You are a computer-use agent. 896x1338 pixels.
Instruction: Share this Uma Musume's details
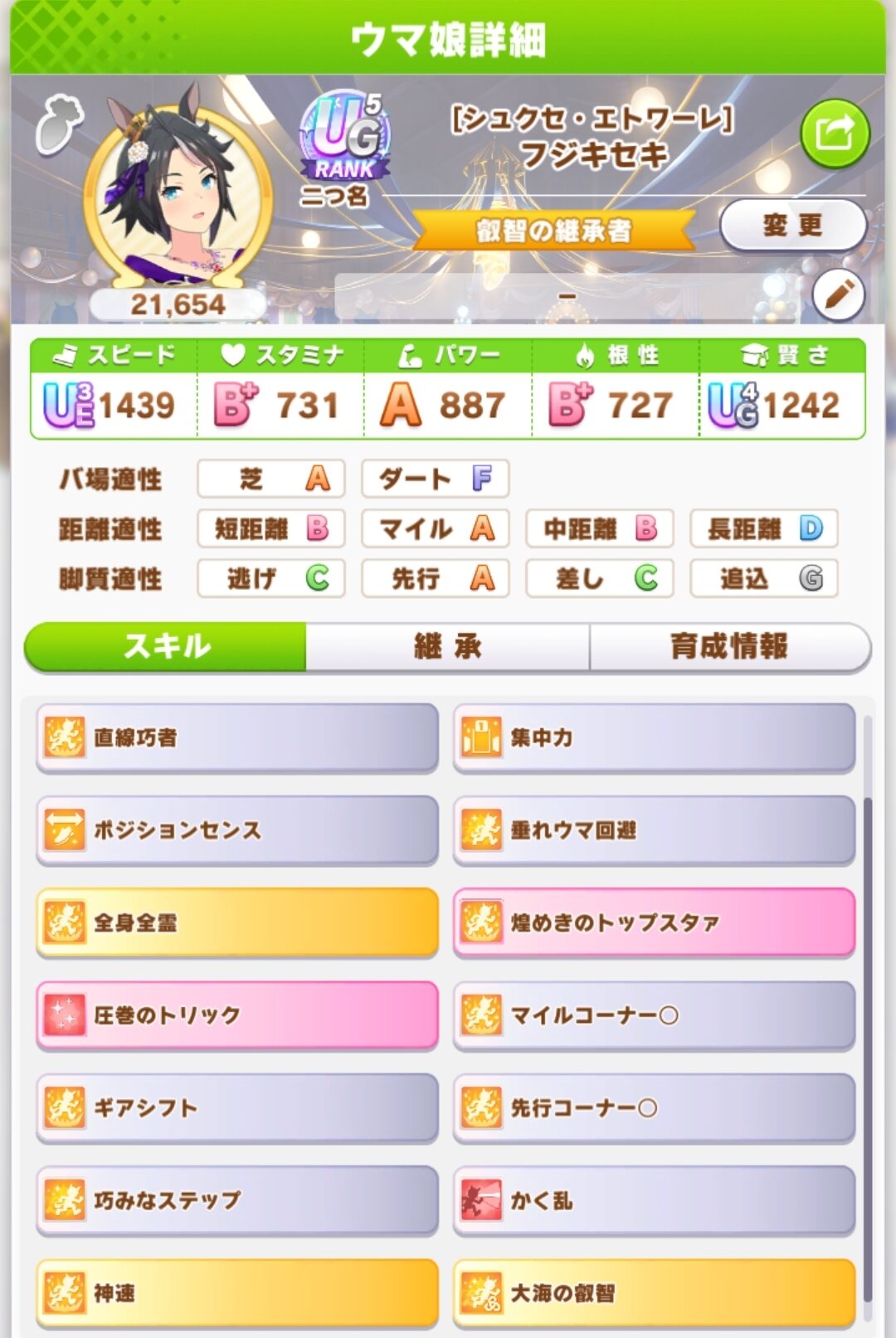[835, 134]
